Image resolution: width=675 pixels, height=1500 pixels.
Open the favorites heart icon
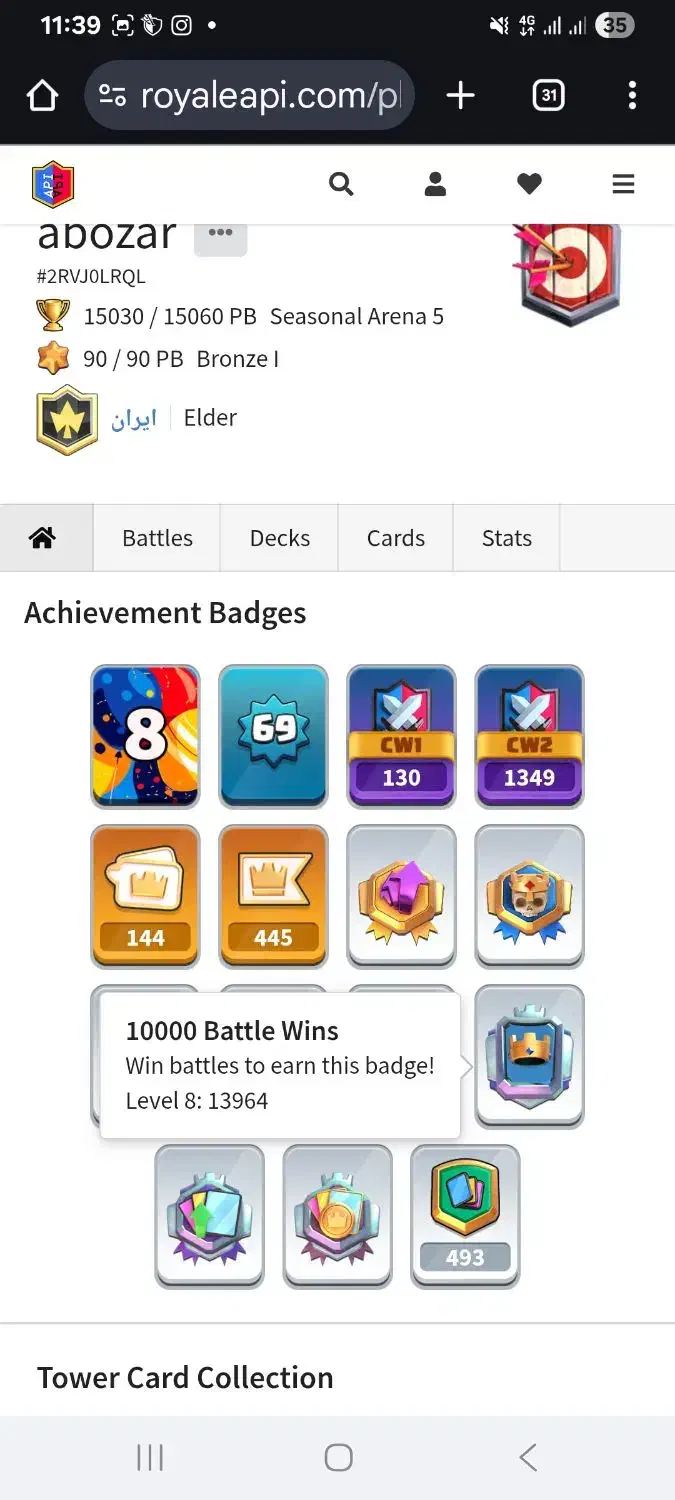pos(529,184)
